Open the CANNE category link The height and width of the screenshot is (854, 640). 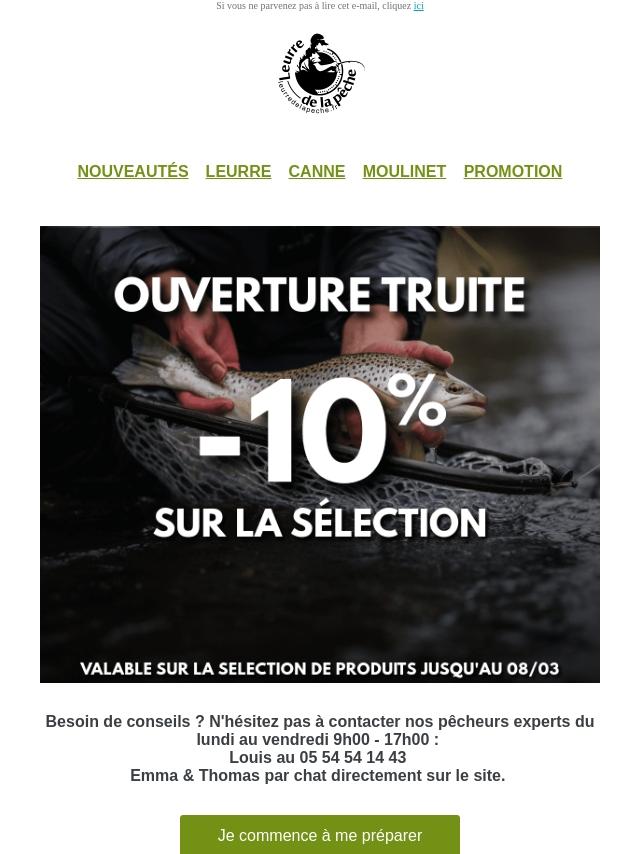[x=316, y=171]
